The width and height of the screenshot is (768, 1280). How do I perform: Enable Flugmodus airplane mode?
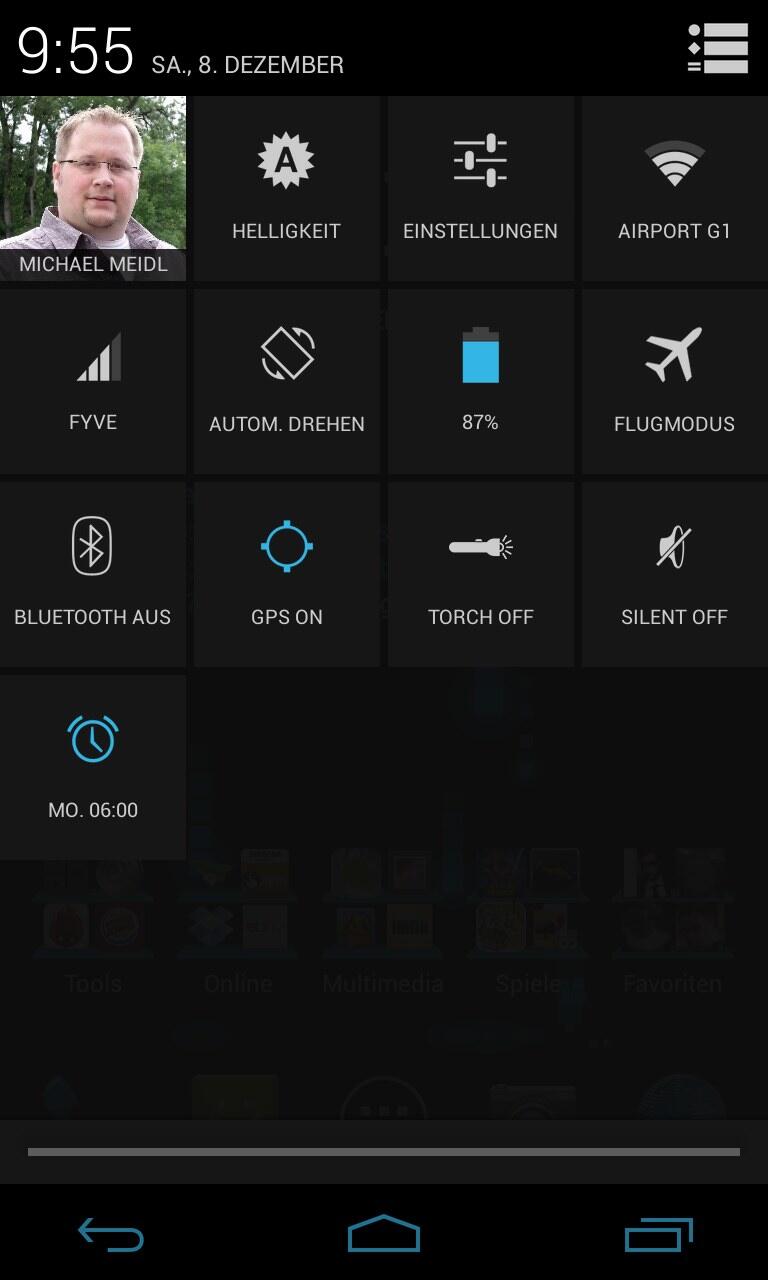675,381
